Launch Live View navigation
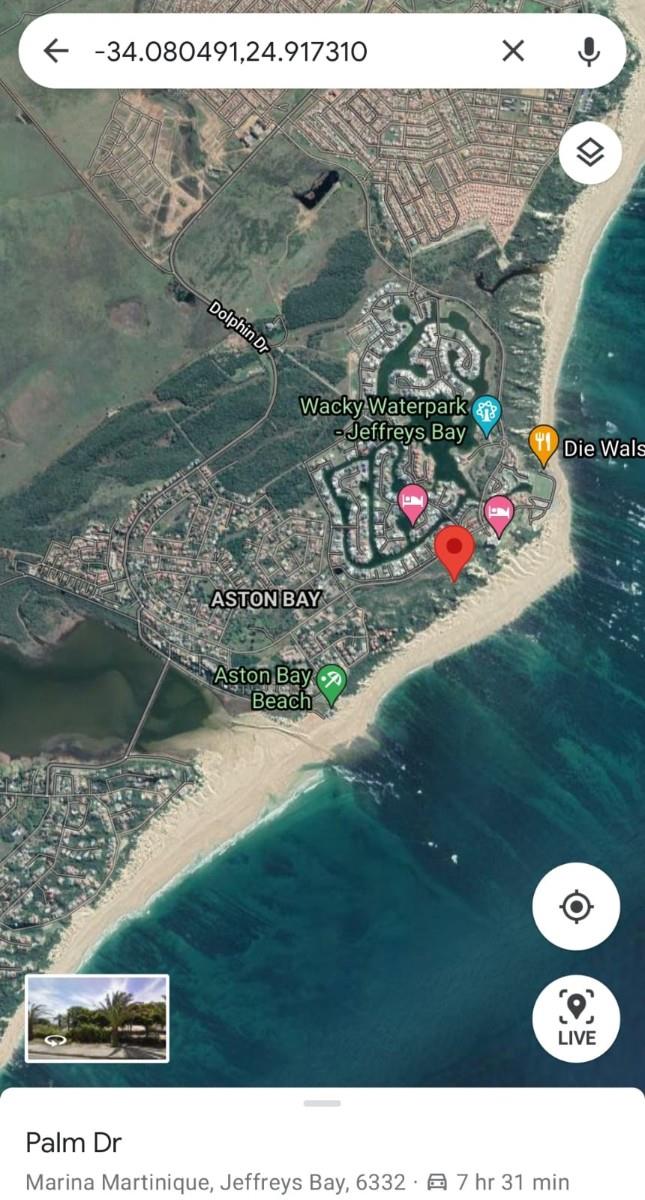The height and width of the screenshot is (1200, 645). coord(576,1018)
